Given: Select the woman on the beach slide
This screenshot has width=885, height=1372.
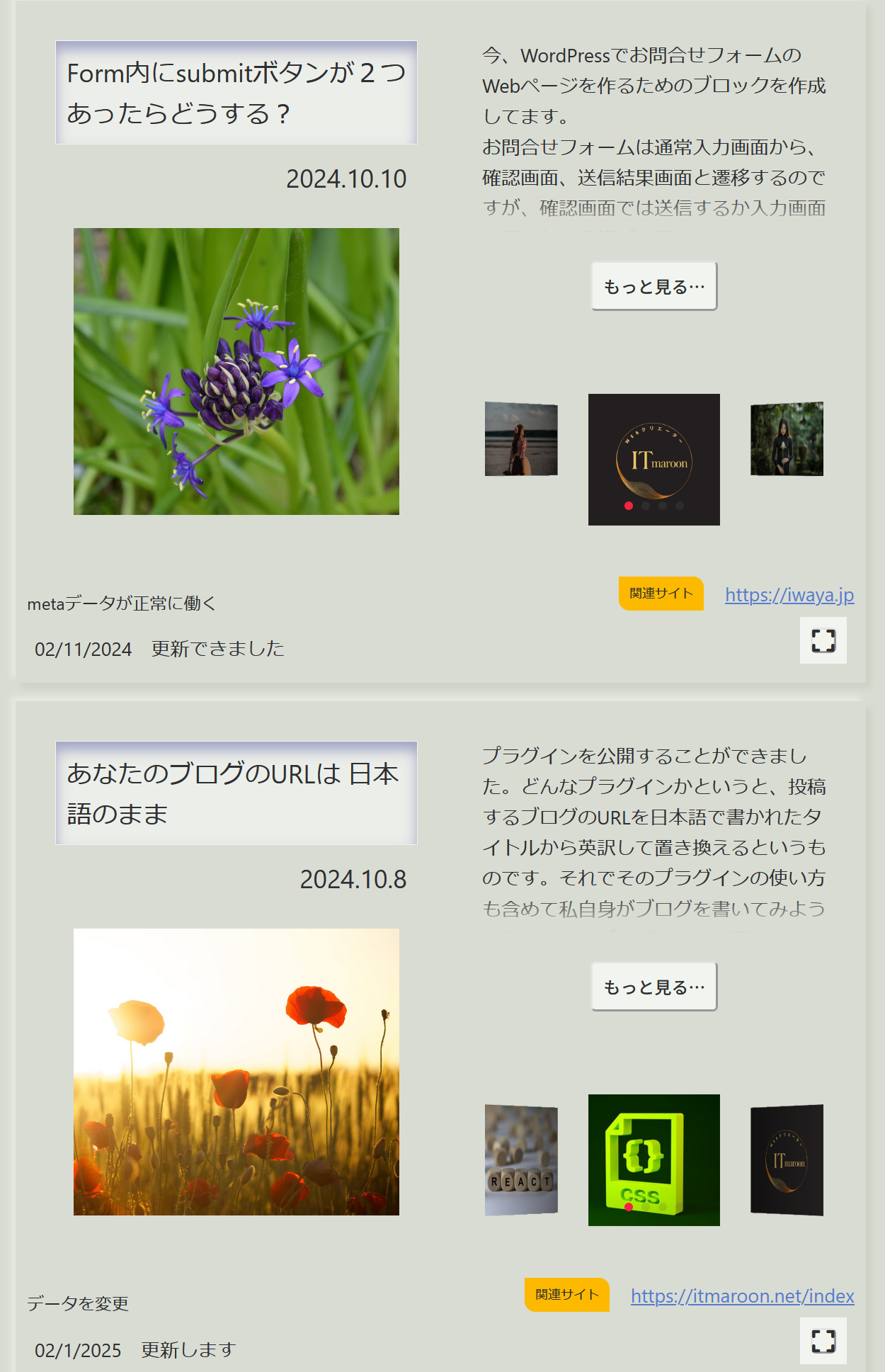Looking at the screenshot, I should (521, 438).
